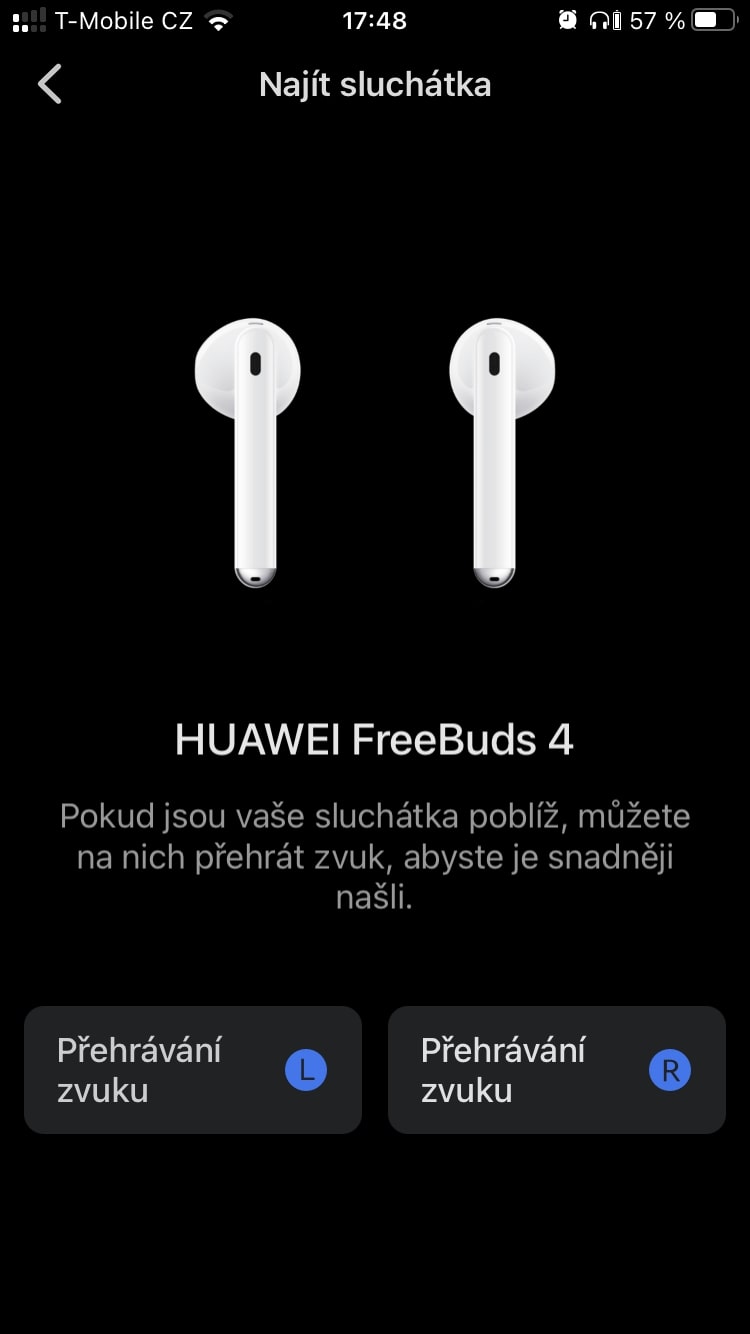Go back from Najít sluchátka screen

pos(50,84)
